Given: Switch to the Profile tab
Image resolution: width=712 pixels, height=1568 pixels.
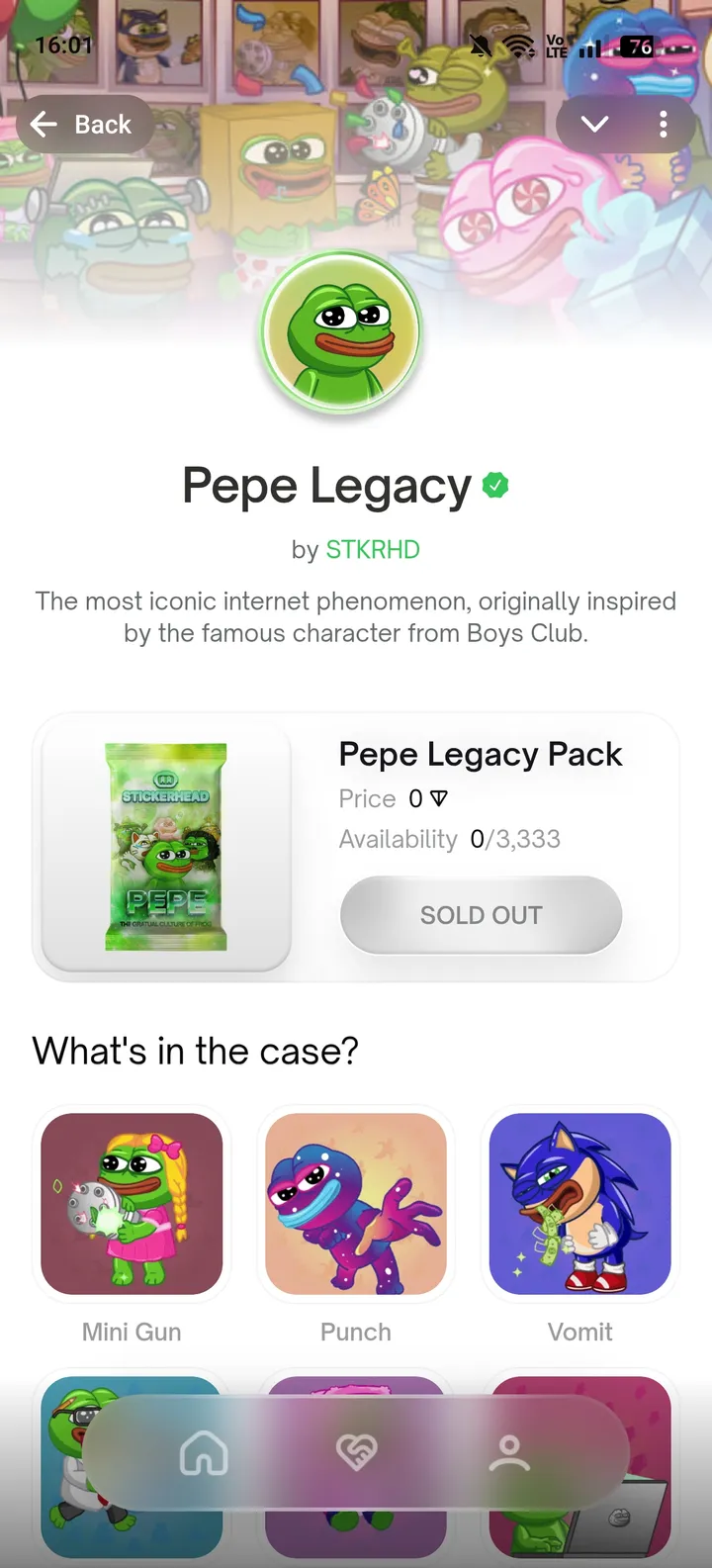Looking at the screenshot, I should click(509, 1452).
